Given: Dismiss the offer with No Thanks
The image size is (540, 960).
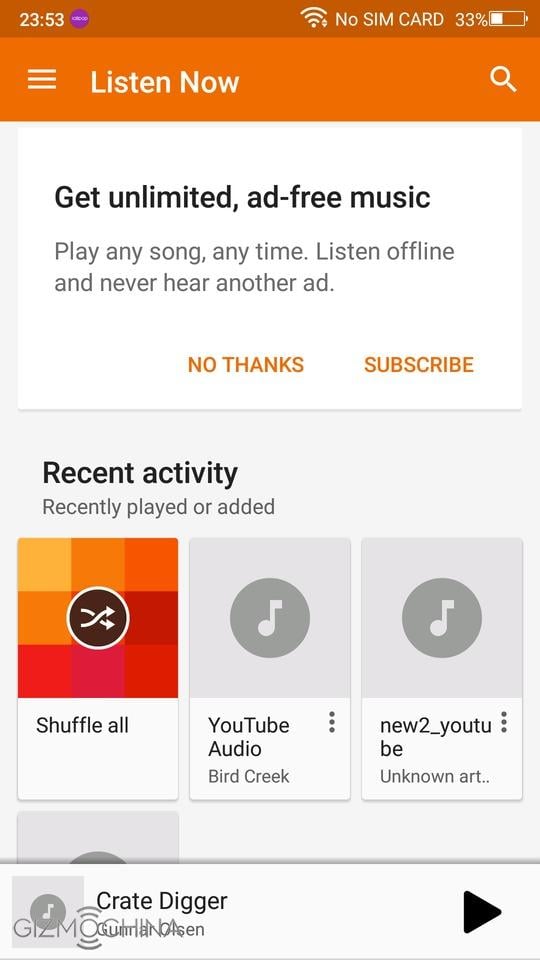Looking at the screenshot, I should (x=246, y=365).
